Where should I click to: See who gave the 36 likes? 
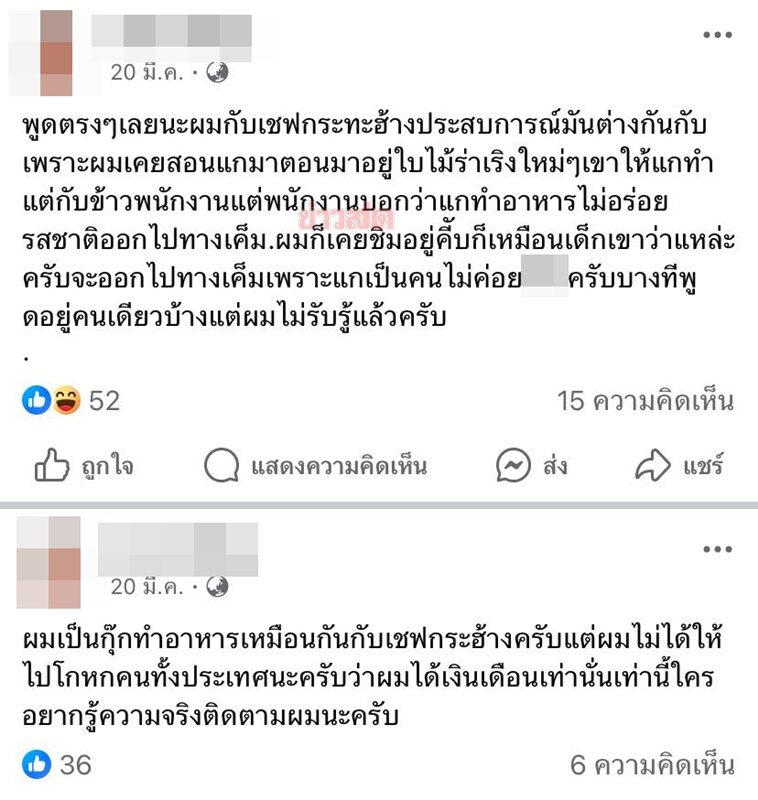pyautogui.click(x=58, y=766)
